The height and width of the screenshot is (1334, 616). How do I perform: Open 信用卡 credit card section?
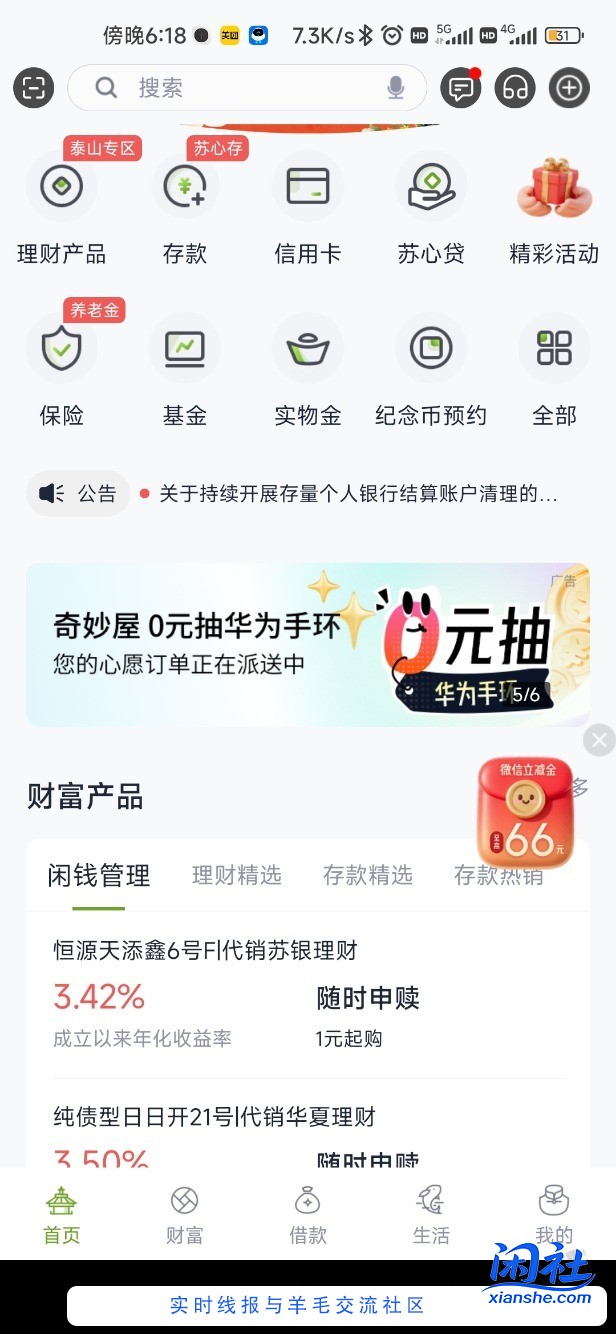(308, 207)
